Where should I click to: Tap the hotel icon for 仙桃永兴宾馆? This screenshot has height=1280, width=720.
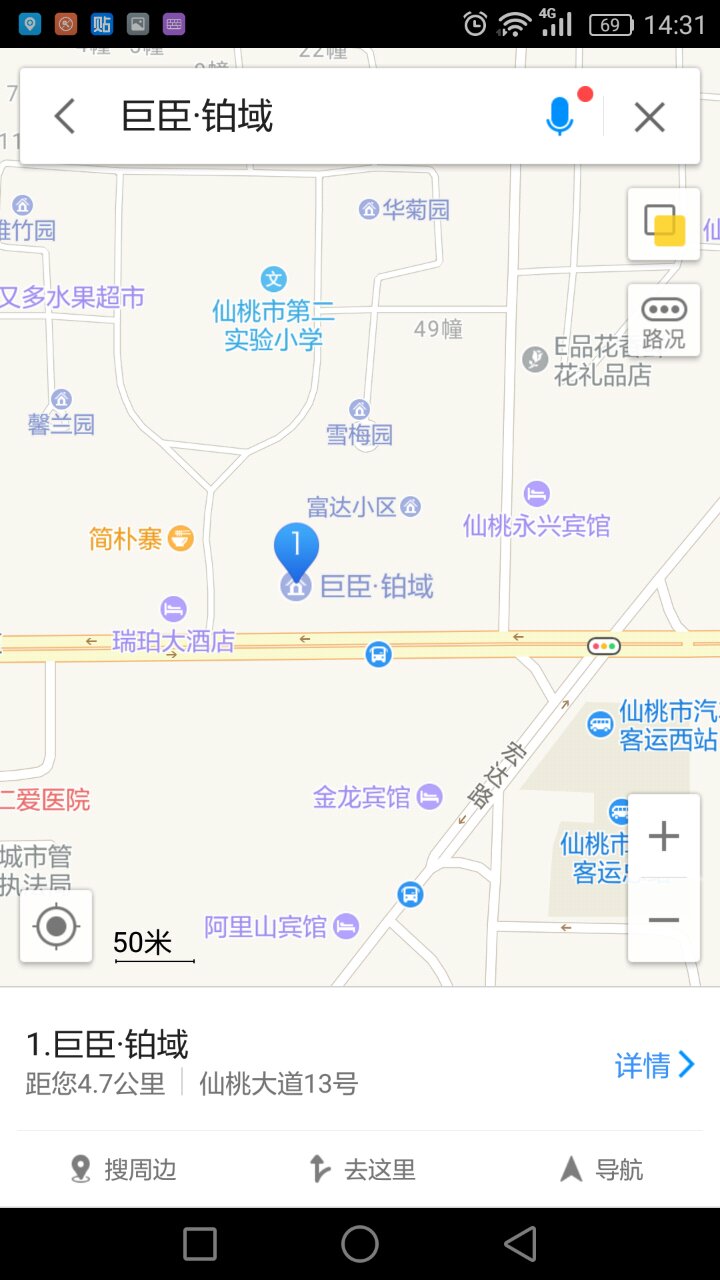(x=537, y=492)
